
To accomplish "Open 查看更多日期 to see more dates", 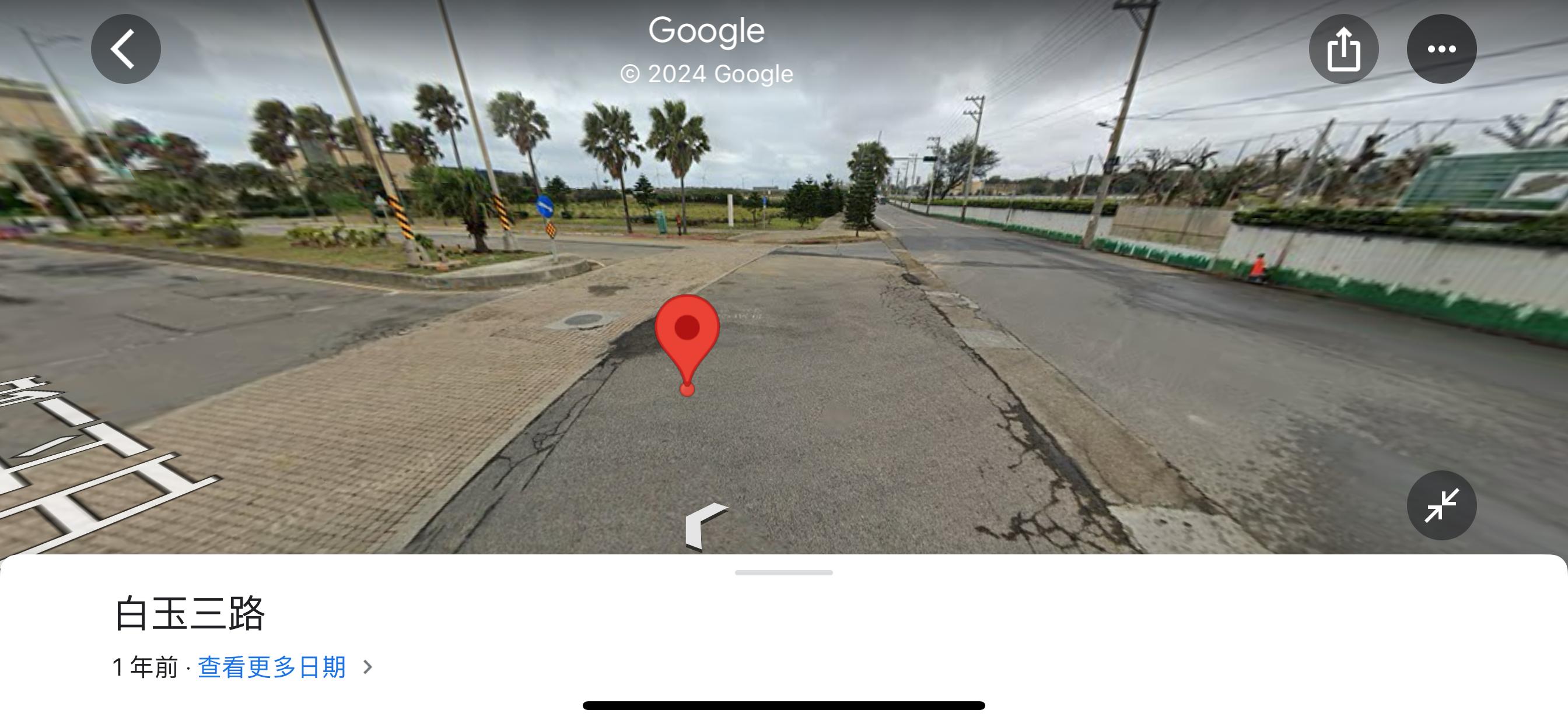I will point(272,667).
